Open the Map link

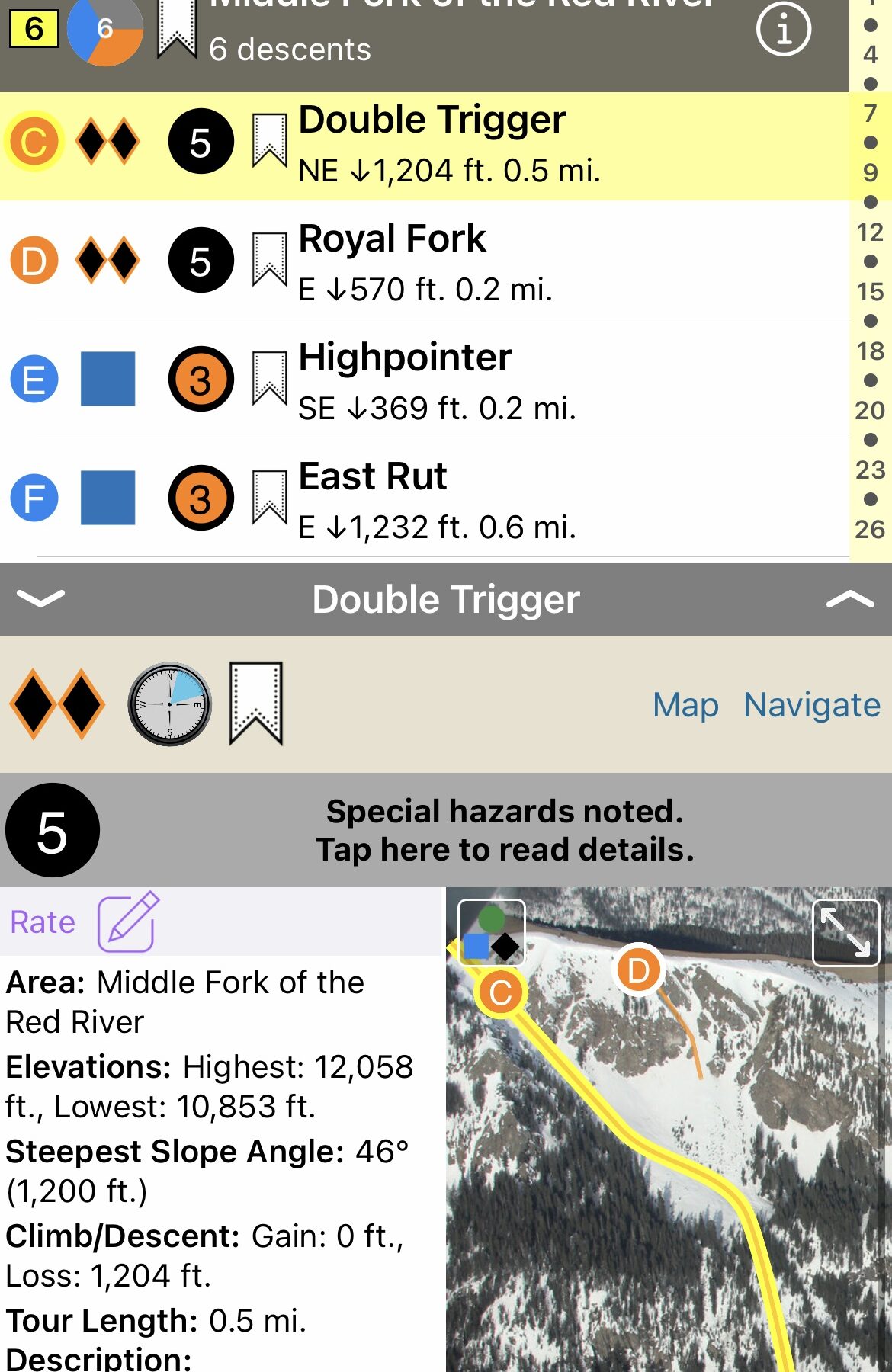(x=685, y=705)
